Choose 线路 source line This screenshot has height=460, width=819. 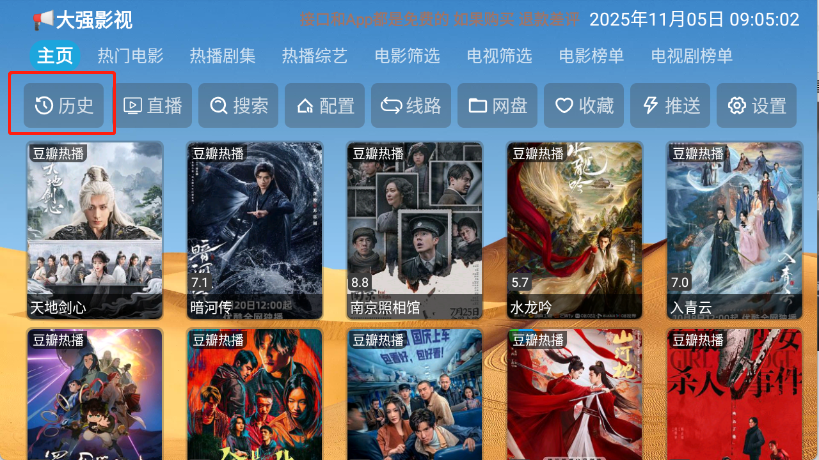(x=411, y=105)
